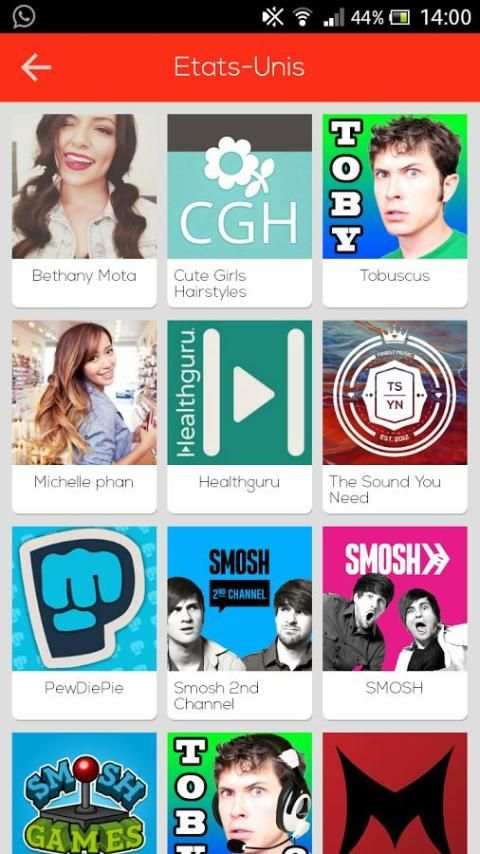The width and height of the screenshot is (480, 854).
Task: Open the Toby headset gaming tile
Action: click(239, 793)
